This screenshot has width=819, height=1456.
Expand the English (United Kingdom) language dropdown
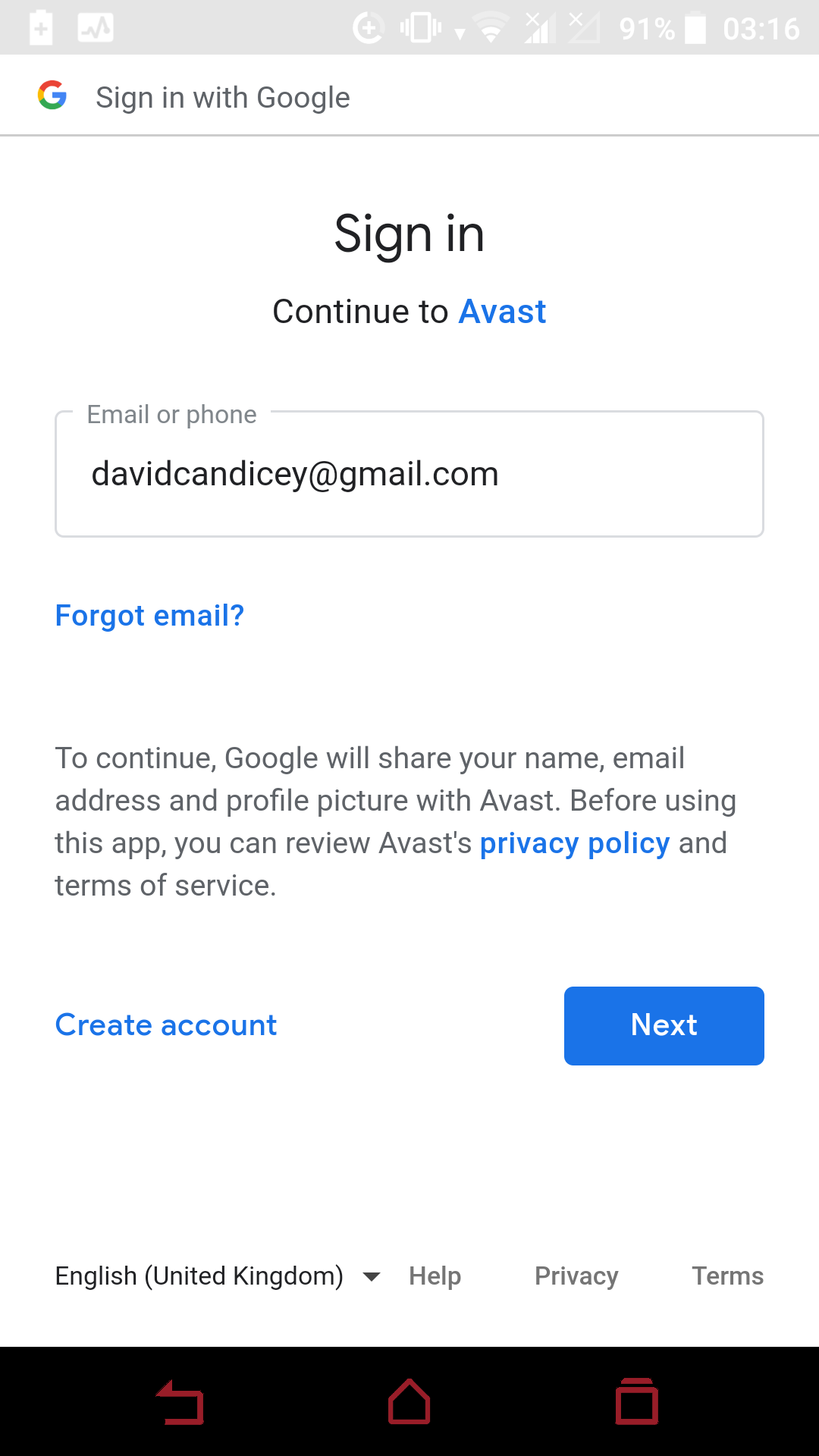click(x=218, y=1276)
